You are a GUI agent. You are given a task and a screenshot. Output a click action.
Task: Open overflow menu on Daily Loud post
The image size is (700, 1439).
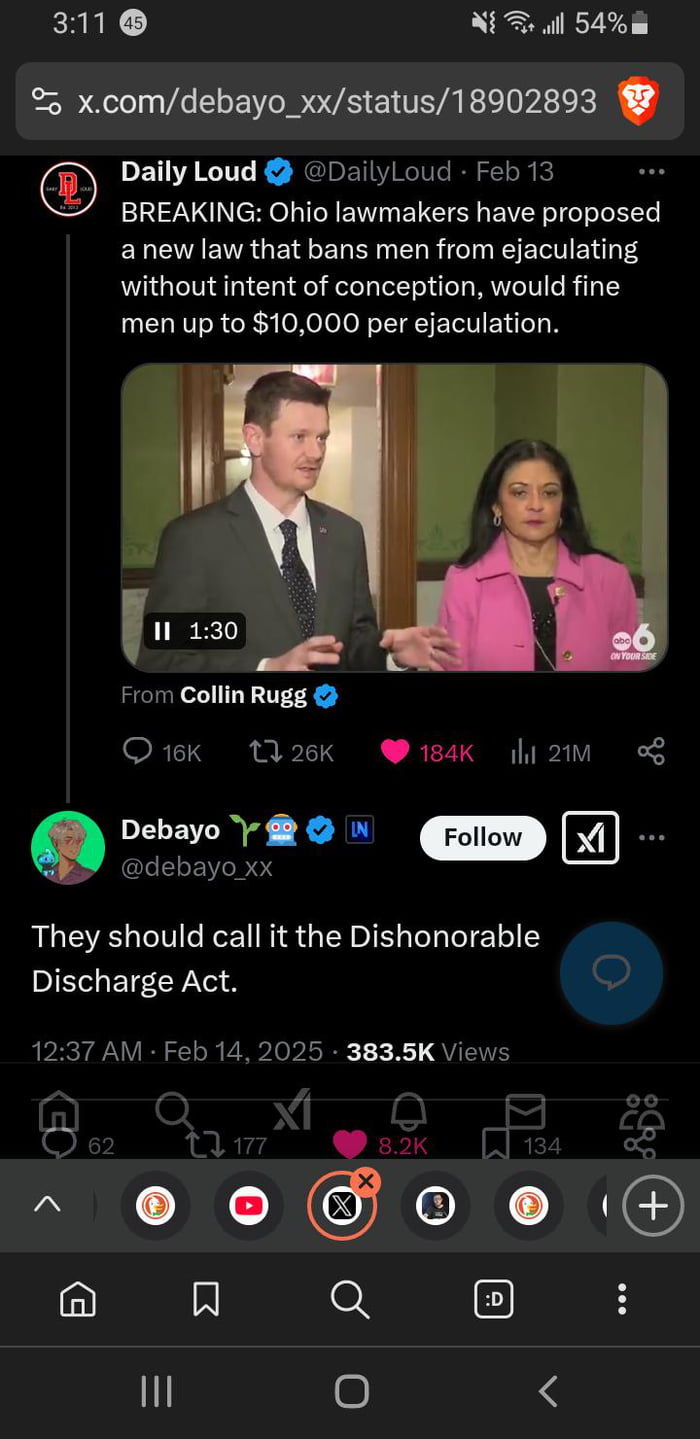coord(651,172)
